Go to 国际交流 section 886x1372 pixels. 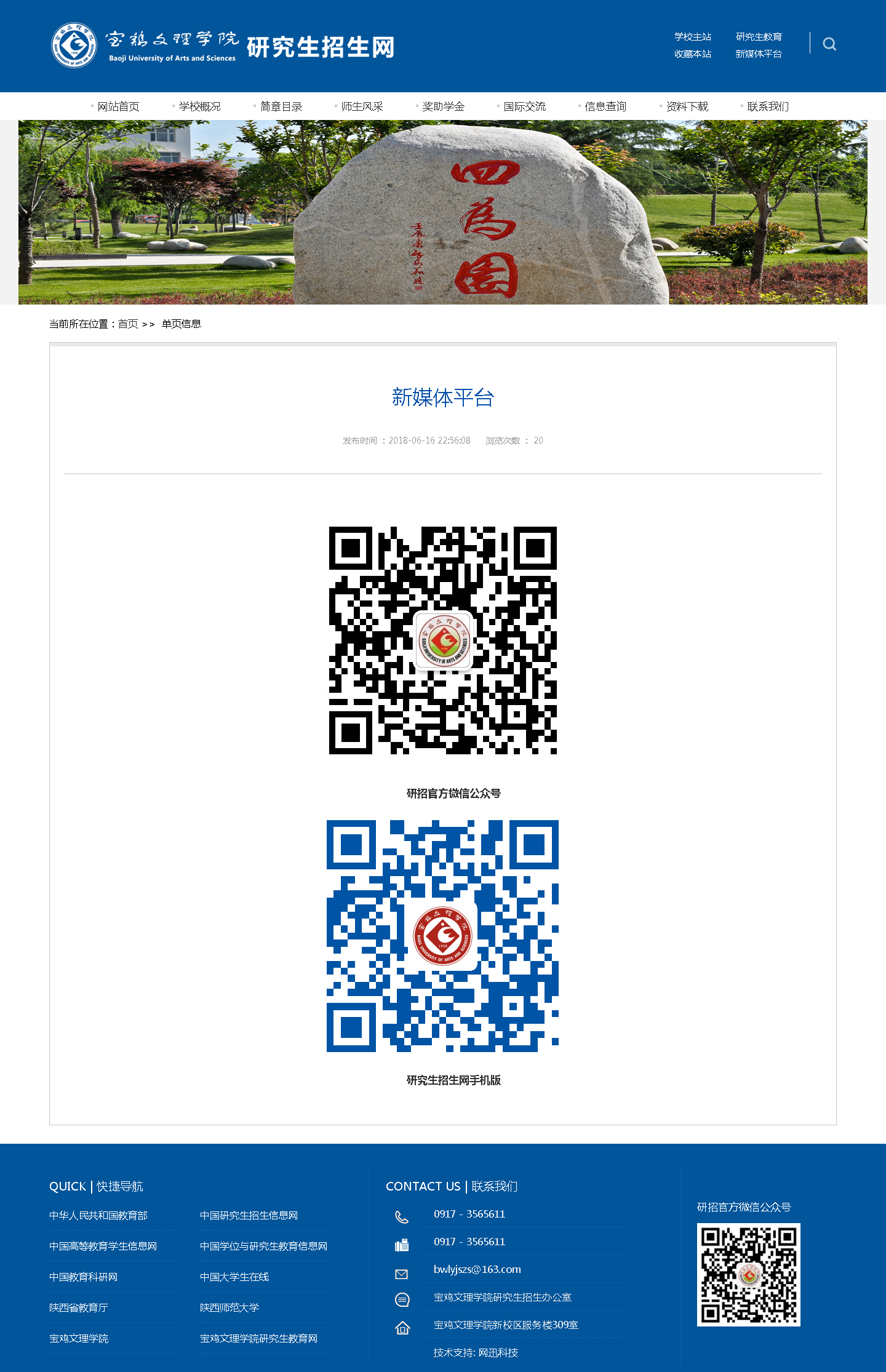click(524, 106)
